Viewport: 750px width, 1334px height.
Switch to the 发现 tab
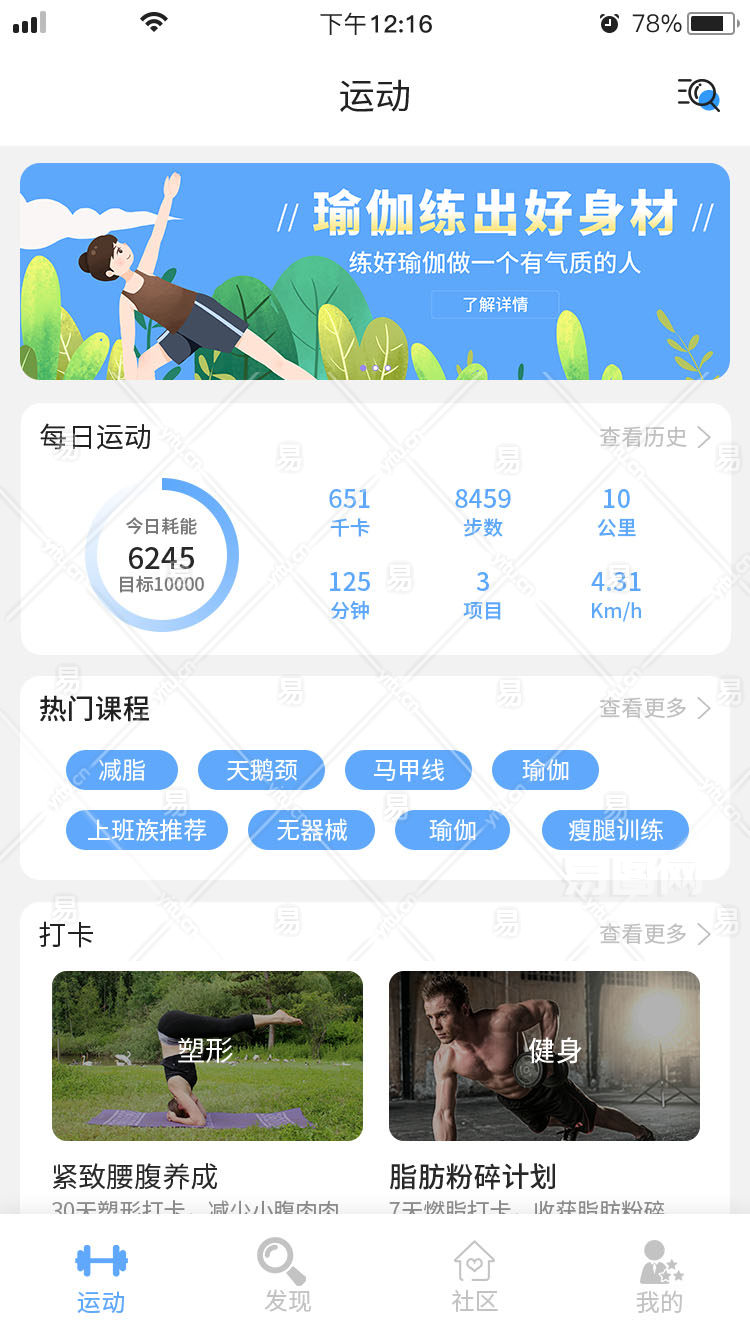pos(287,1274)
